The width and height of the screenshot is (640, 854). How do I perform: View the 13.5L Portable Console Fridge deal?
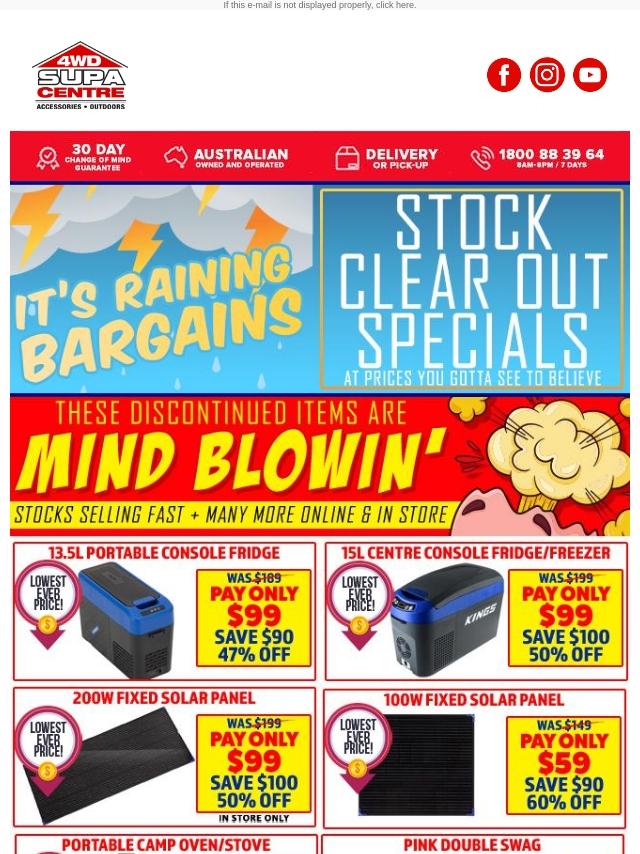(x=164, y=611)
